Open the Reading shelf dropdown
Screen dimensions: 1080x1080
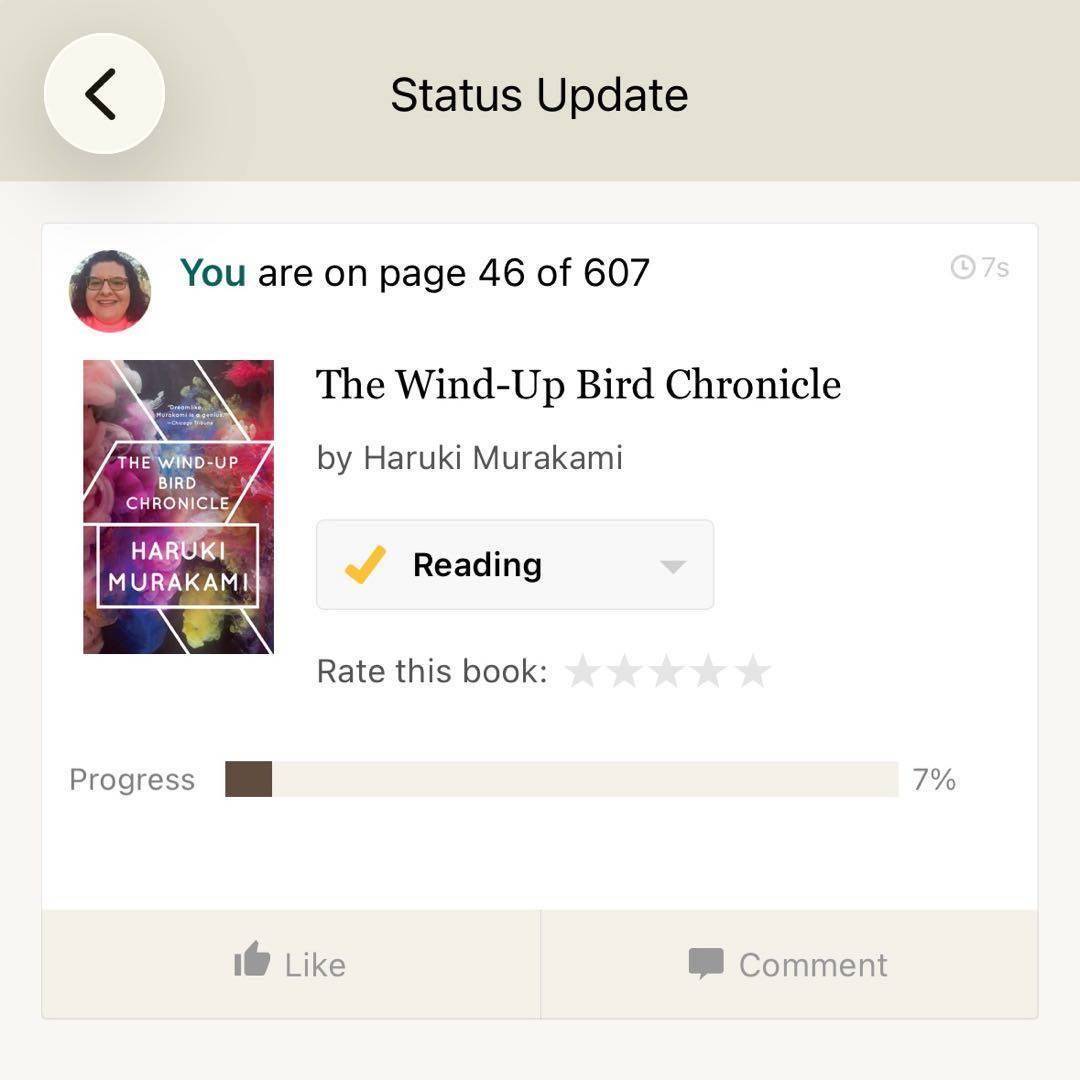[672, 566]
